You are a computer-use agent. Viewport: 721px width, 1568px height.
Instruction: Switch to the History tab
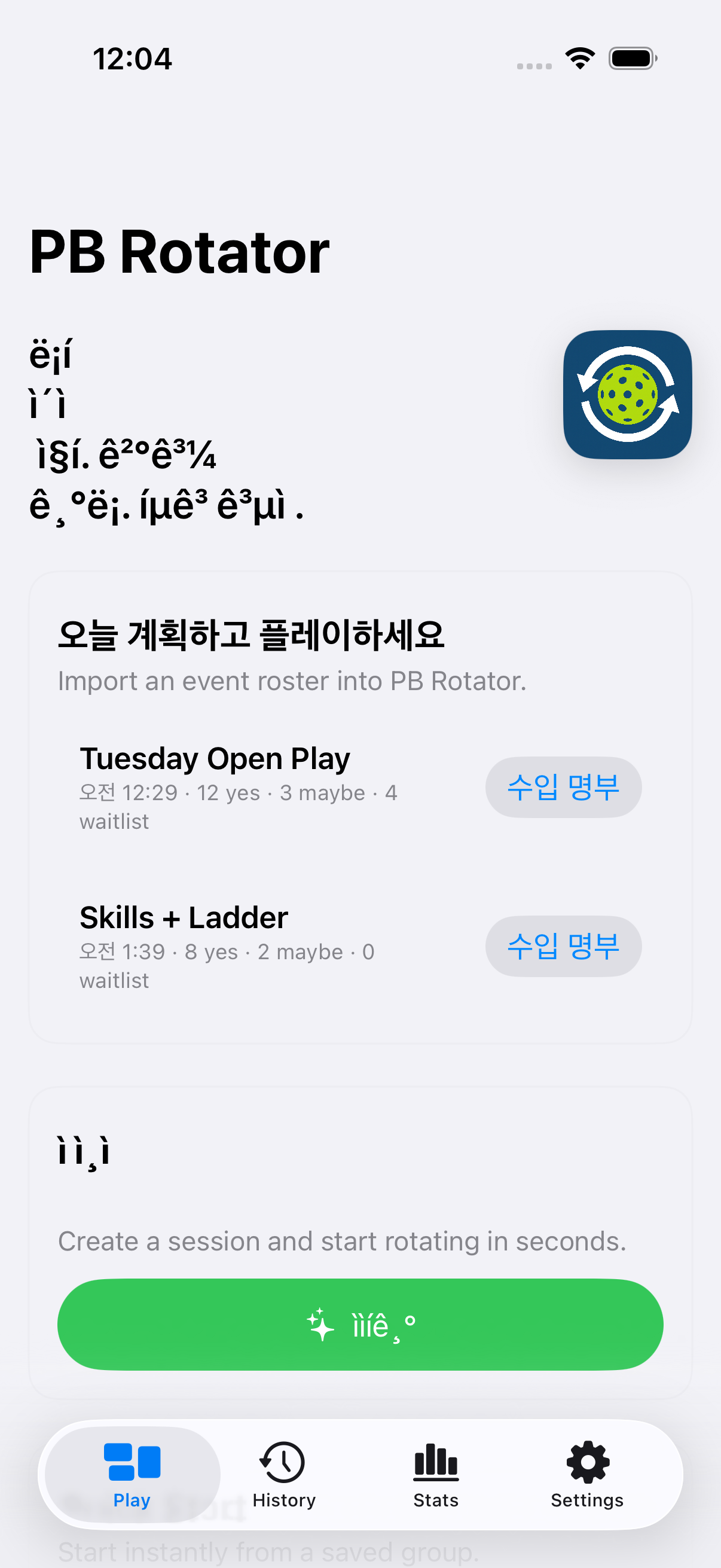283,1474
